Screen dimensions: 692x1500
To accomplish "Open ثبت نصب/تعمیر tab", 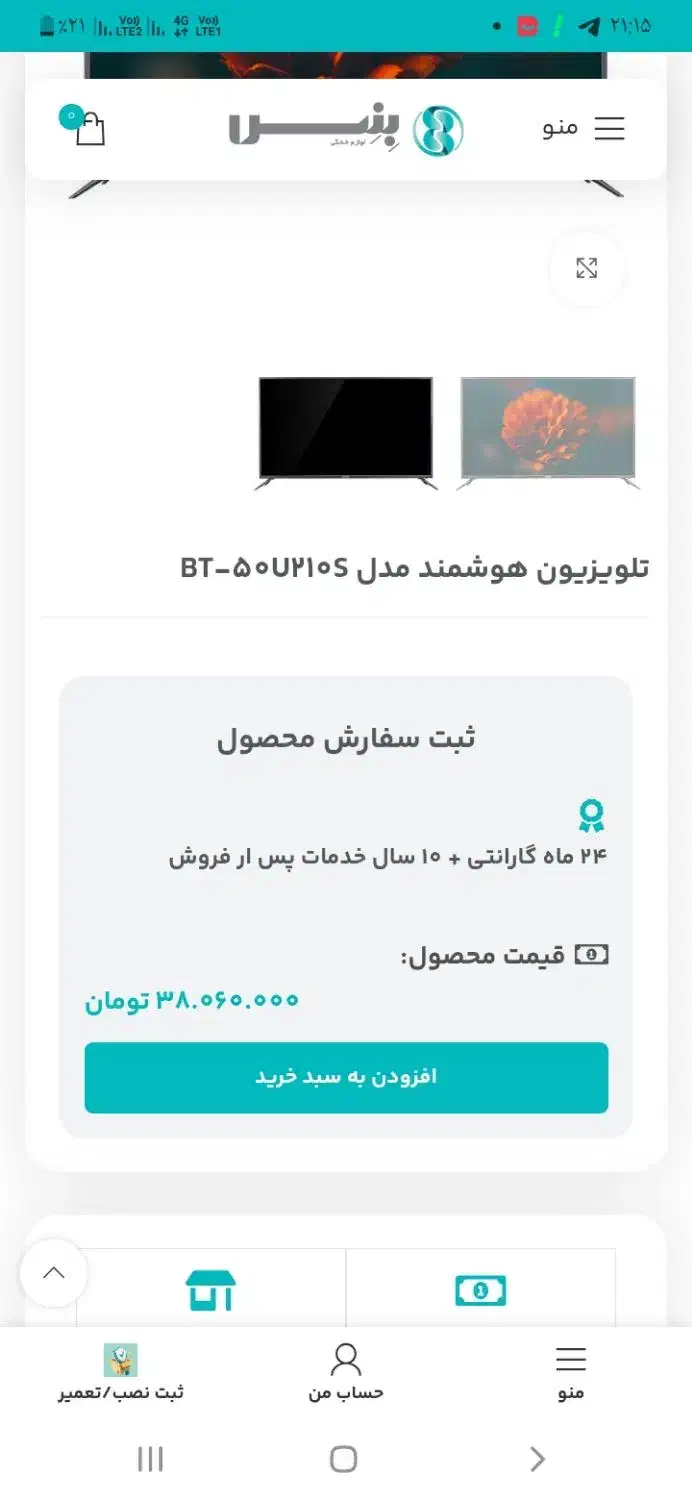I will (x=121, y=1372).
